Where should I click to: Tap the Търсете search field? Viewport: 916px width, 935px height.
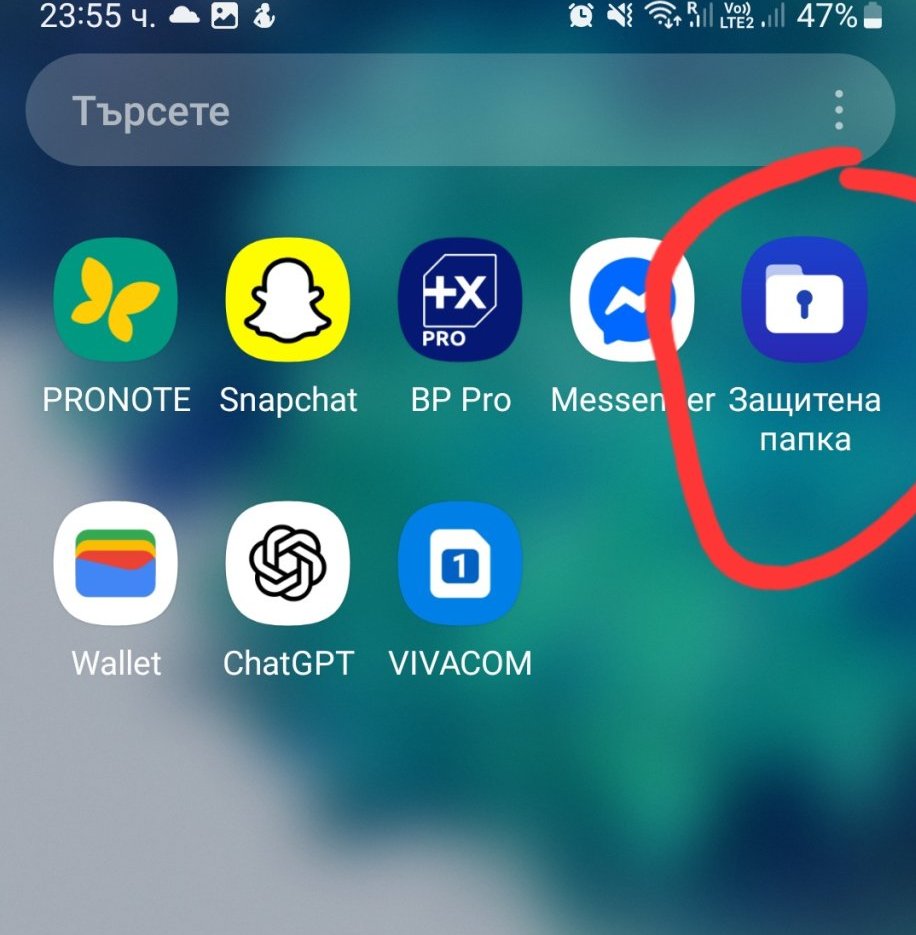[x=460, y=110]
